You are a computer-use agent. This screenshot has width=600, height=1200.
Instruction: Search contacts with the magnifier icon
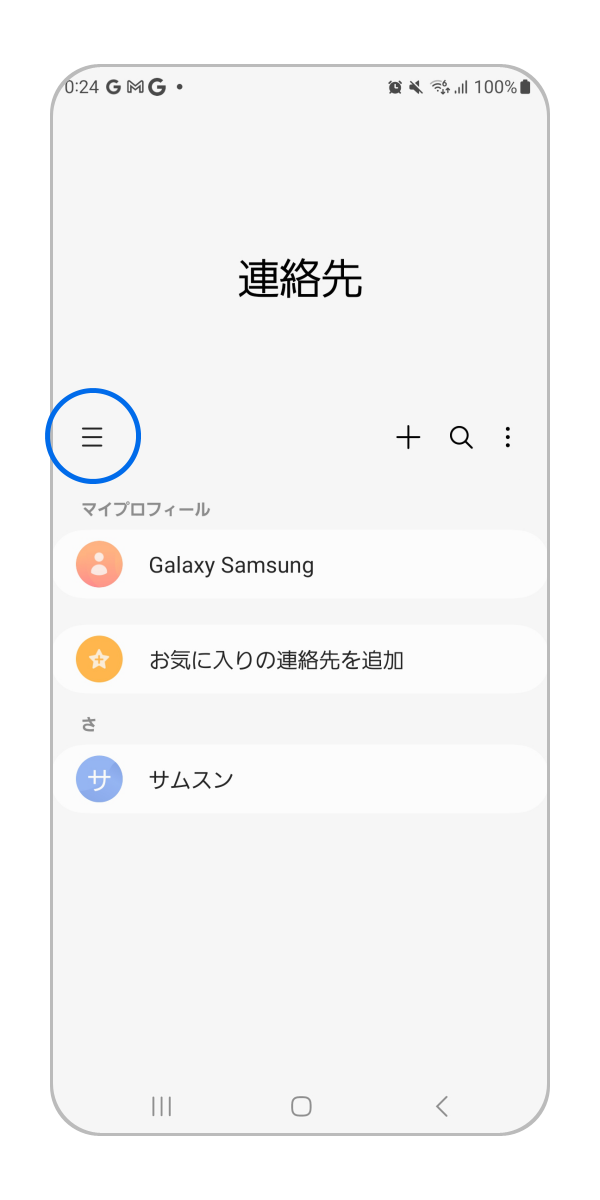point(461,437)
